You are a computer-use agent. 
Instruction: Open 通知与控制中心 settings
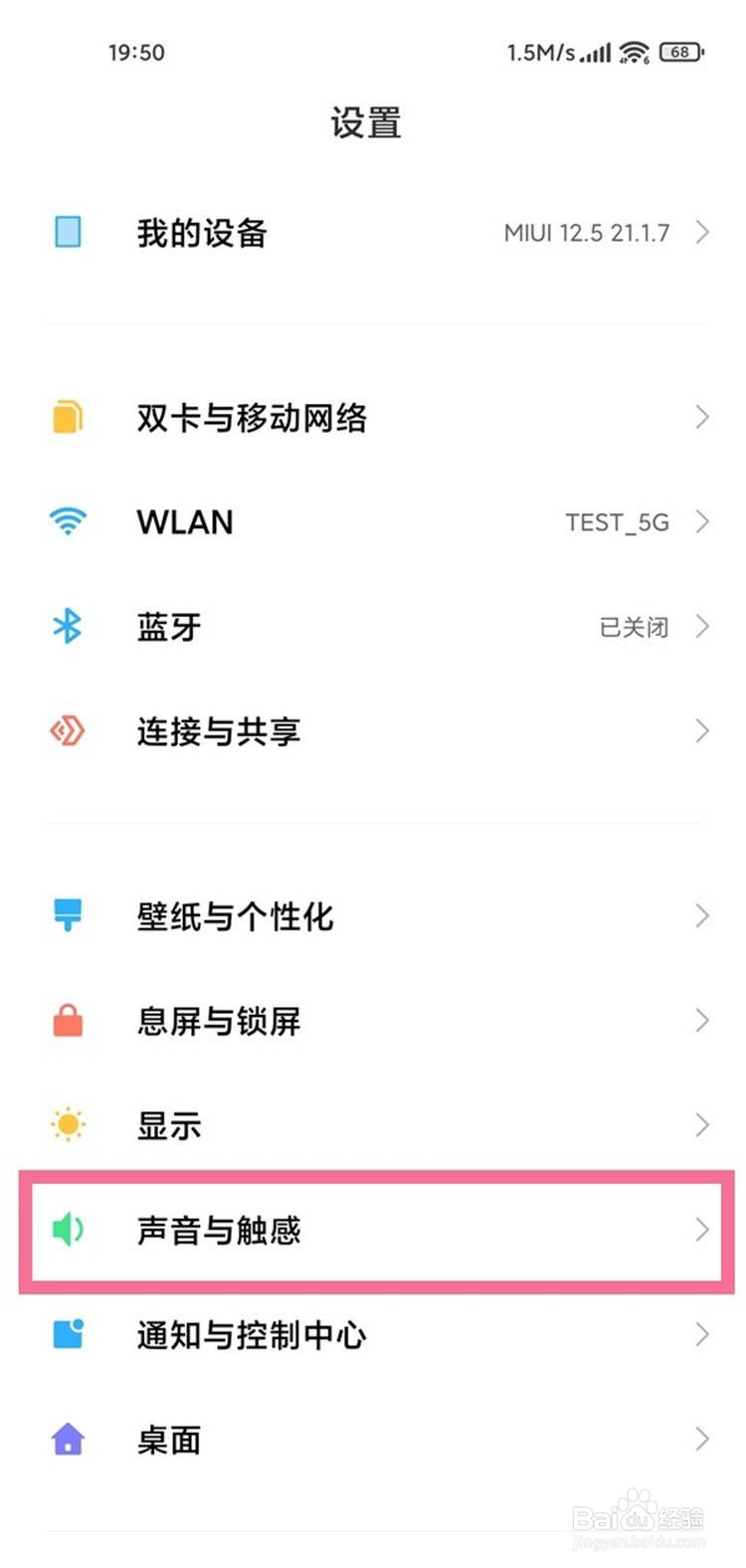(x=373, y=1335)
